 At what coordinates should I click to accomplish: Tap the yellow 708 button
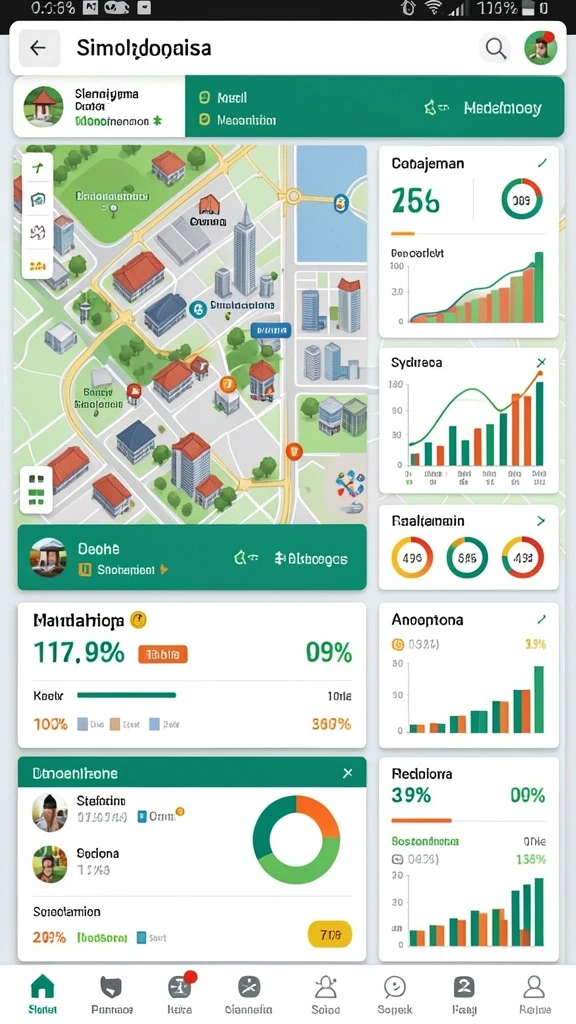(330, 935)
